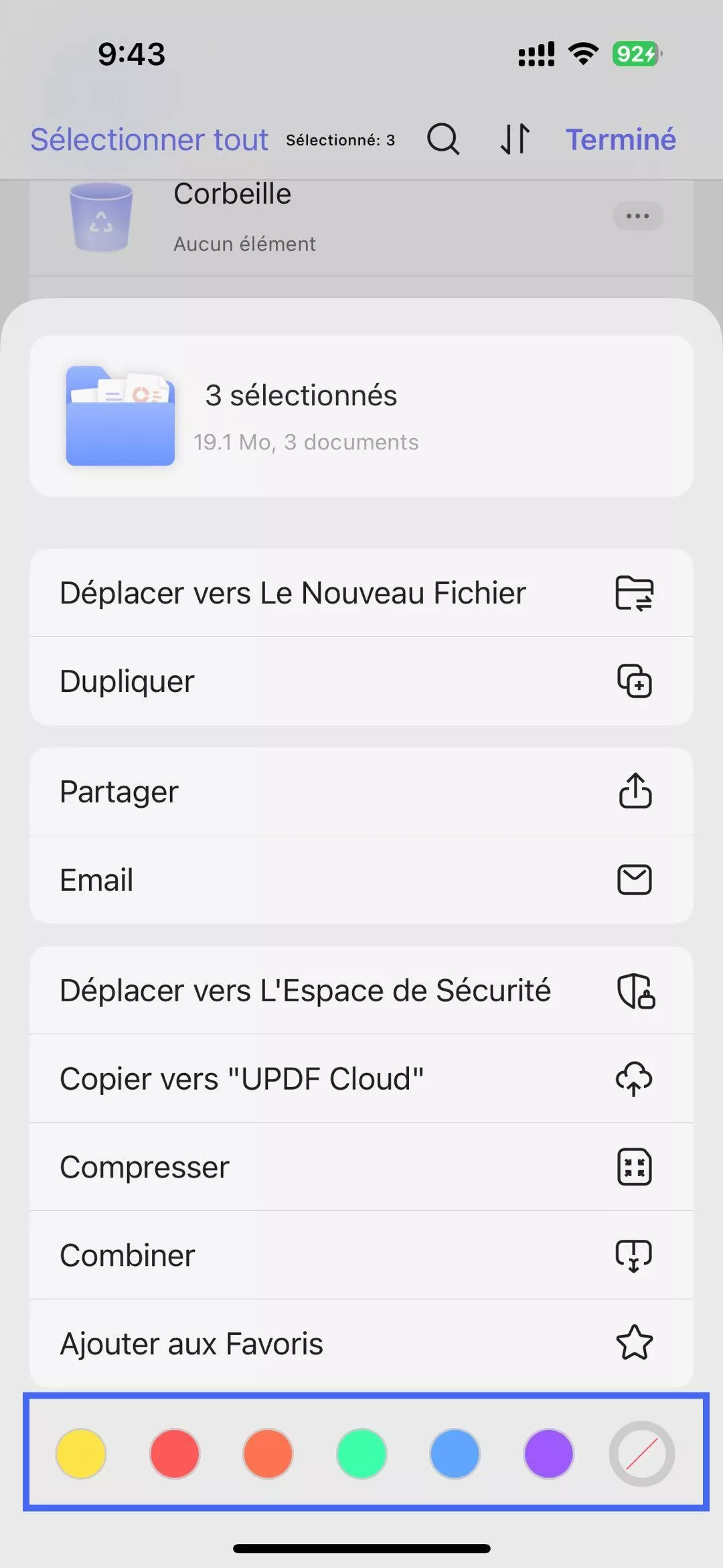Click the star icon beside Ajouter aux Favoris

[634, 1342]
